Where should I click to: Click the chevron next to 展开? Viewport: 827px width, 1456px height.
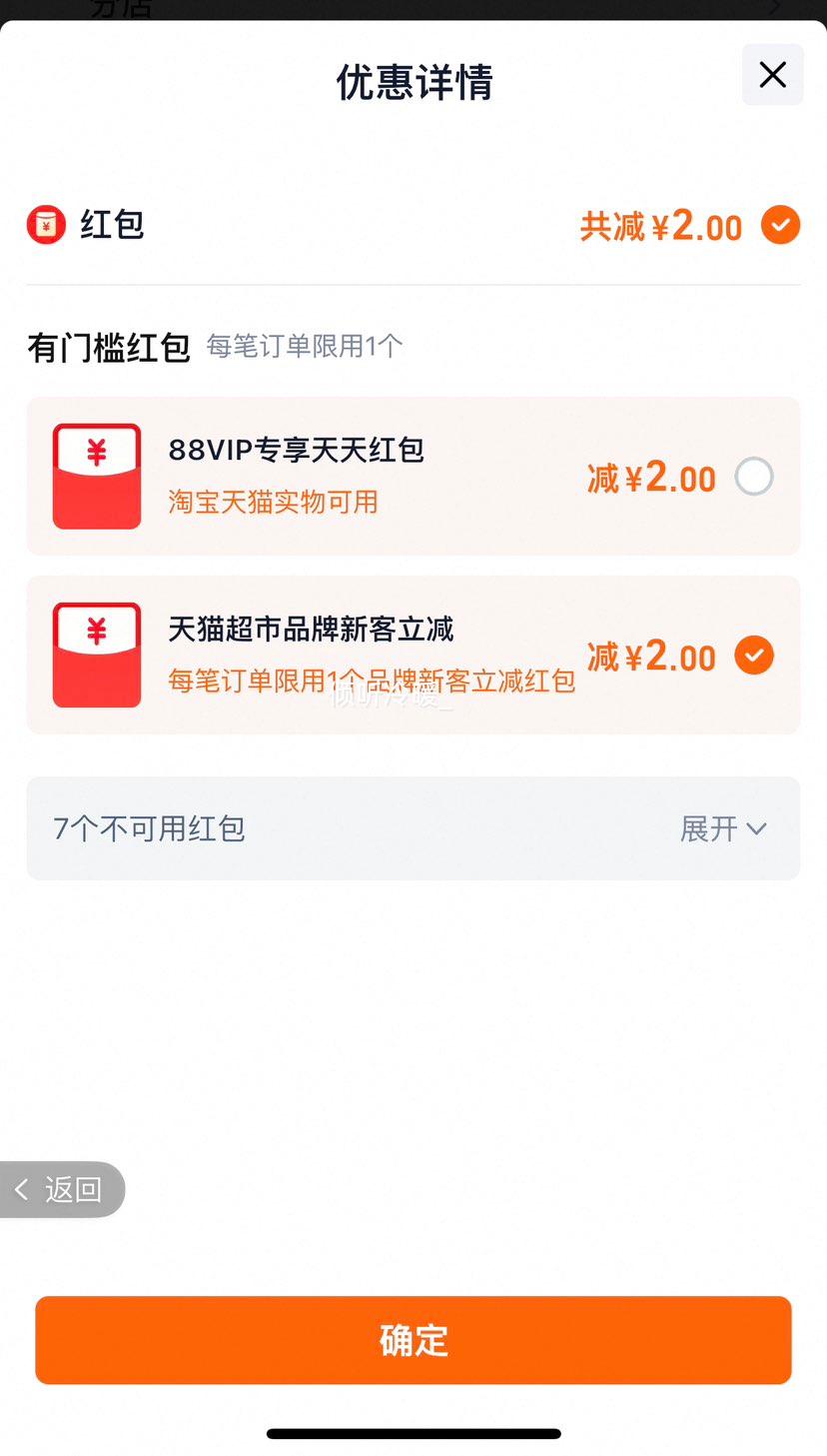[757, 828]
